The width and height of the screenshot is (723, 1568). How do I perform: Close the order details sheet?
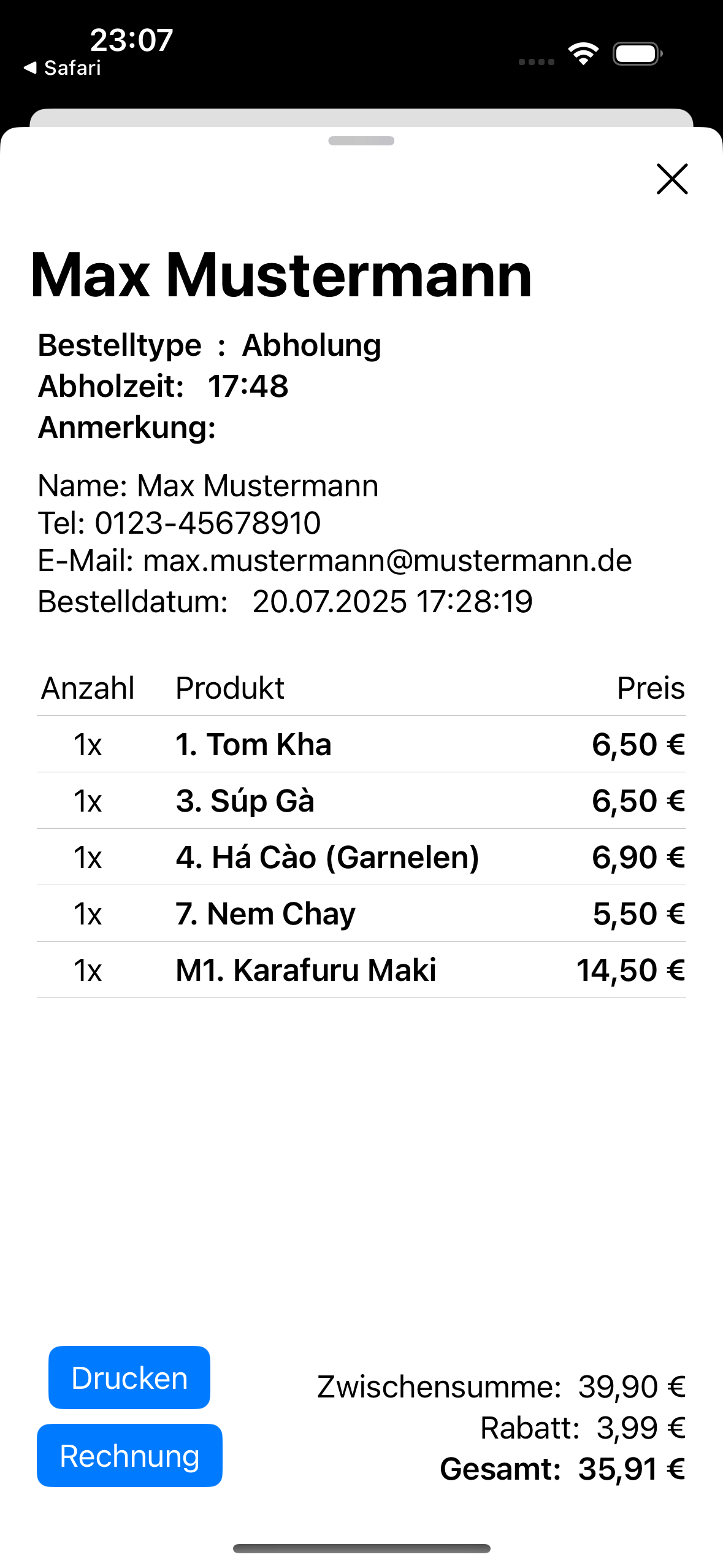[x=672, y=179]
